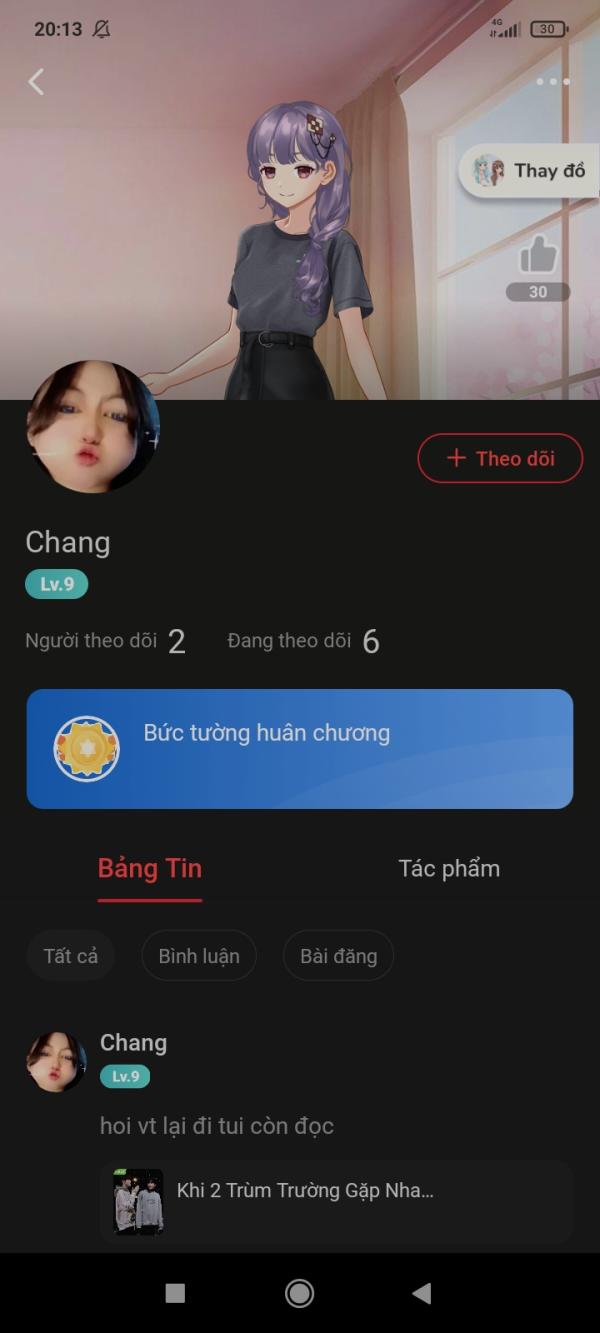Screen dimensions: 600x1333
Task: Open Chang's large profile picture
Action: click(x=93, y=427)
